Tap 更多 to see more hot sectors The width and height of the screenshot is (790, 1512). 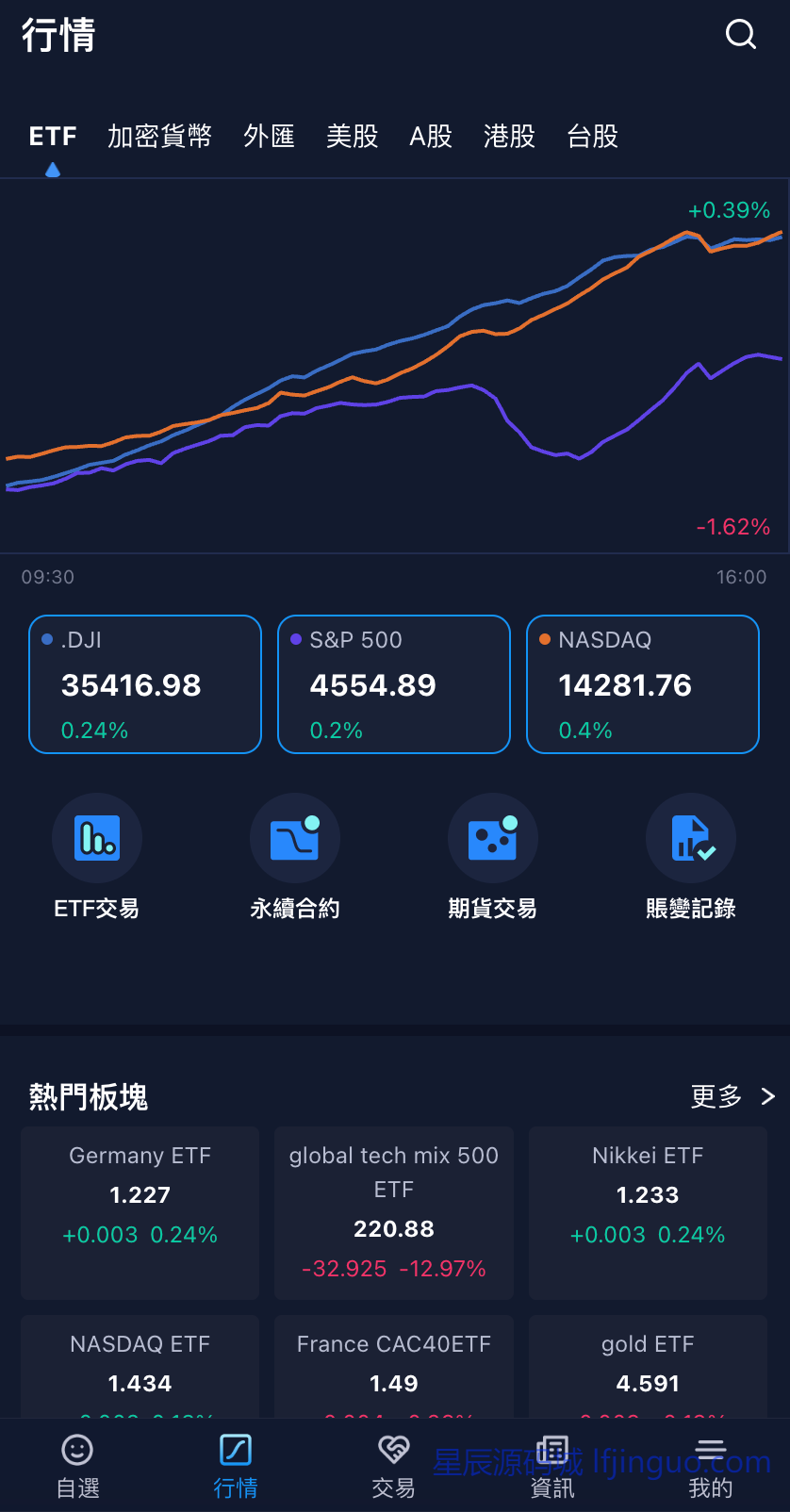(x=732, y=1096)
